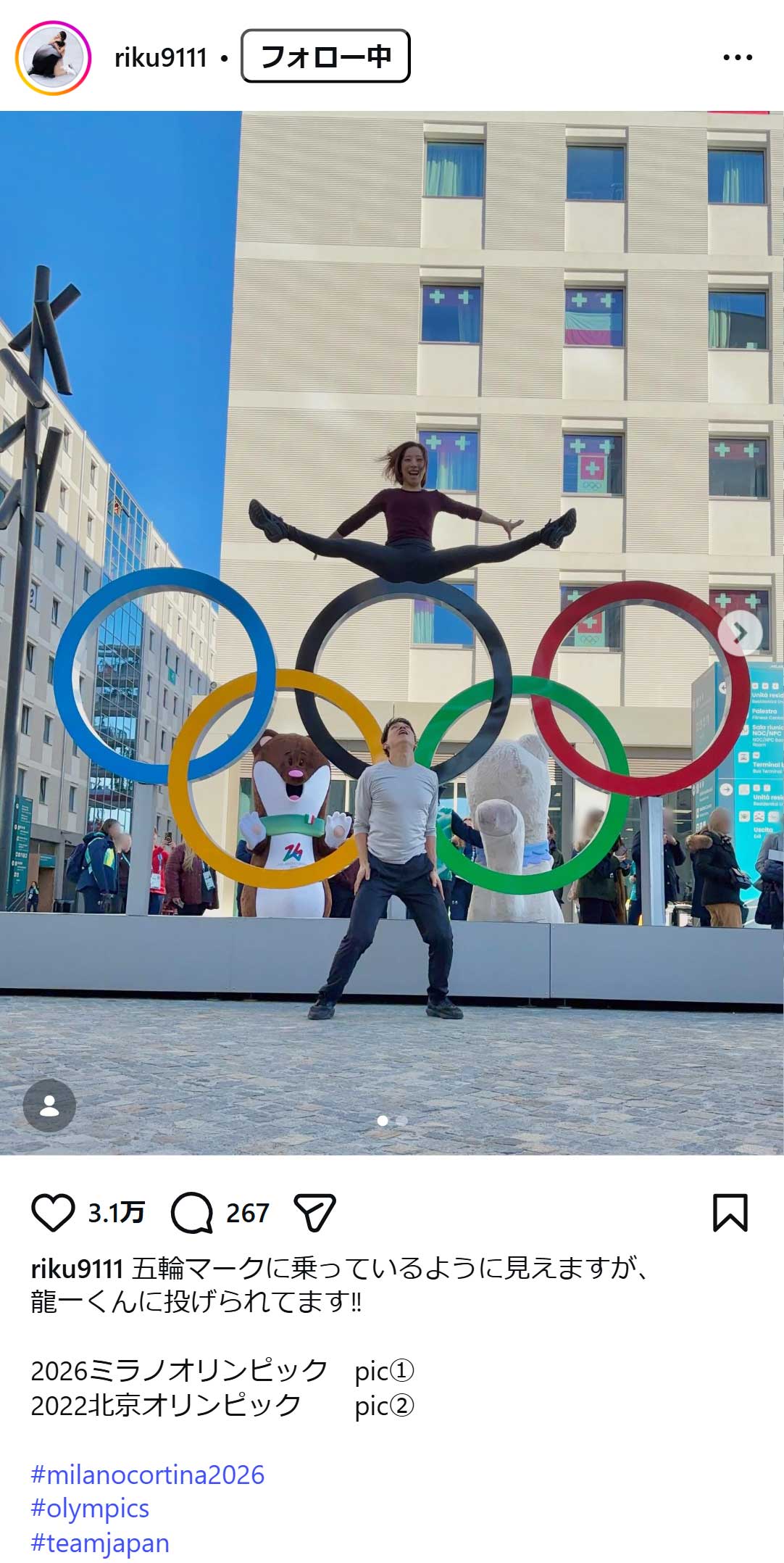Viewport: 784px width, 1563px height.
Task: Open the #teamjapan hashtag
Action: (100, 1543)
